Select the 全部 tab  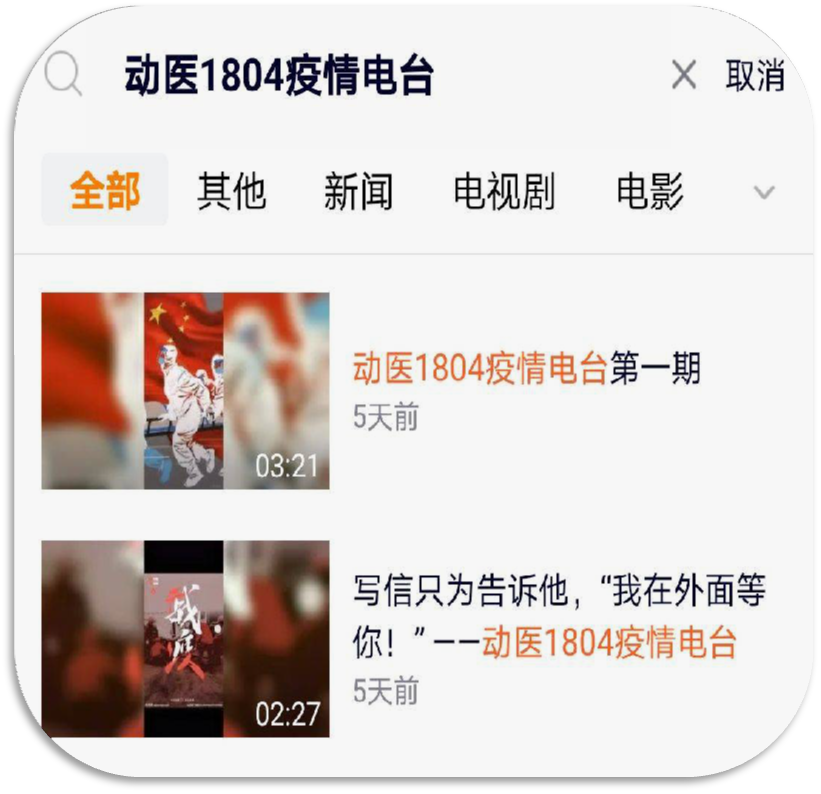click(x=105, y=190)
